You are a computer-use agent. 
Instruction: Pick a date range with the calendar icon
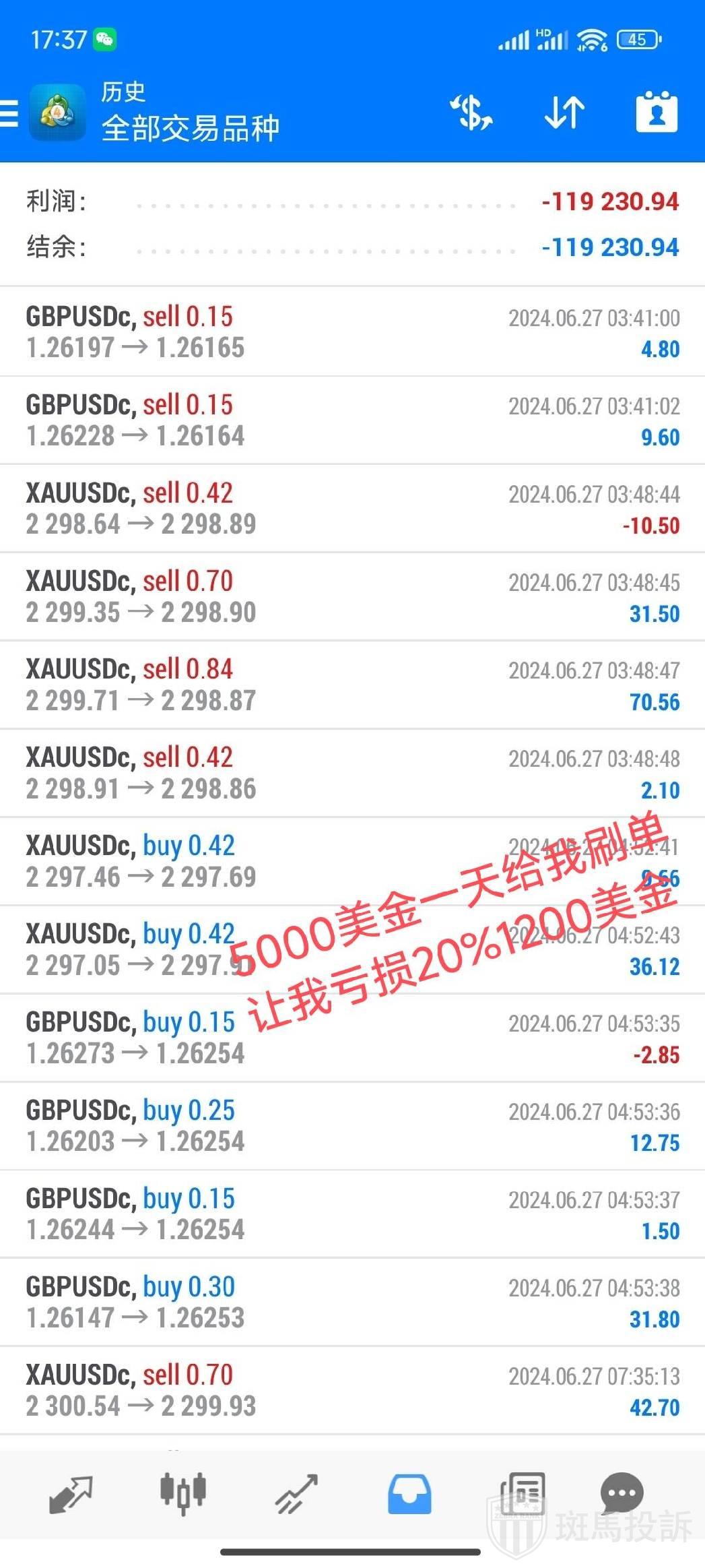click(x=657, y=113)
